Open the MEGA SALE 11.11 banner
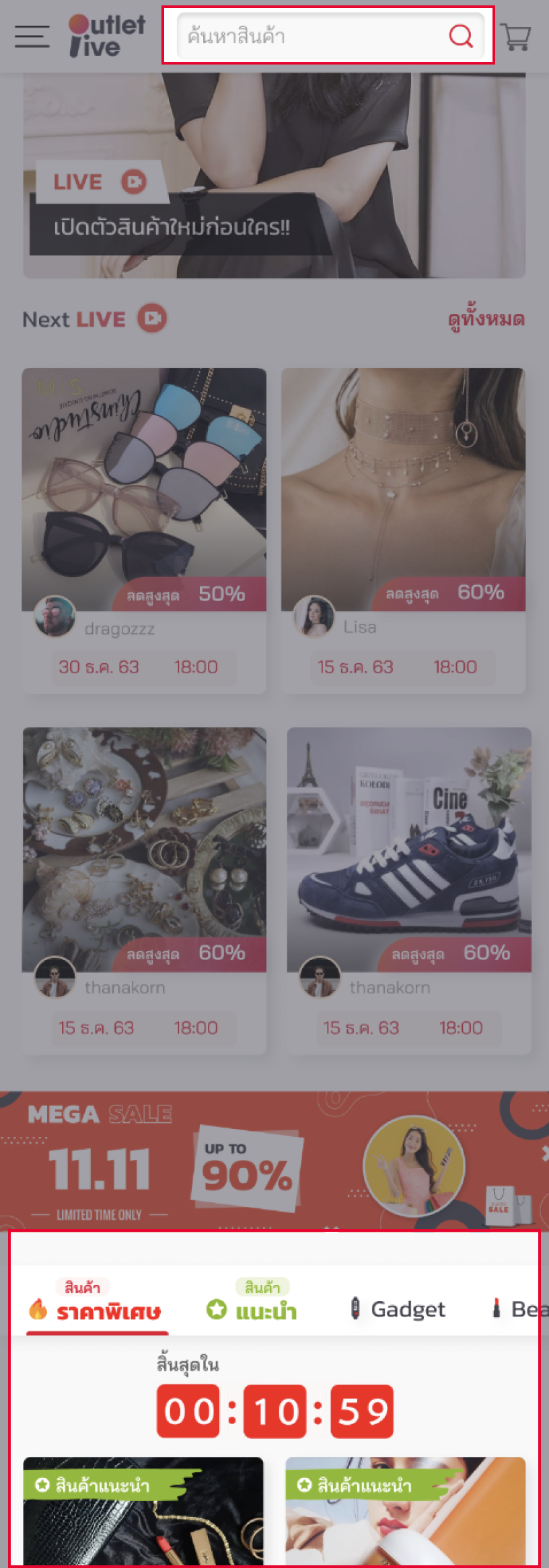Screen dimensions: 549x1568 pos(274,1161)
